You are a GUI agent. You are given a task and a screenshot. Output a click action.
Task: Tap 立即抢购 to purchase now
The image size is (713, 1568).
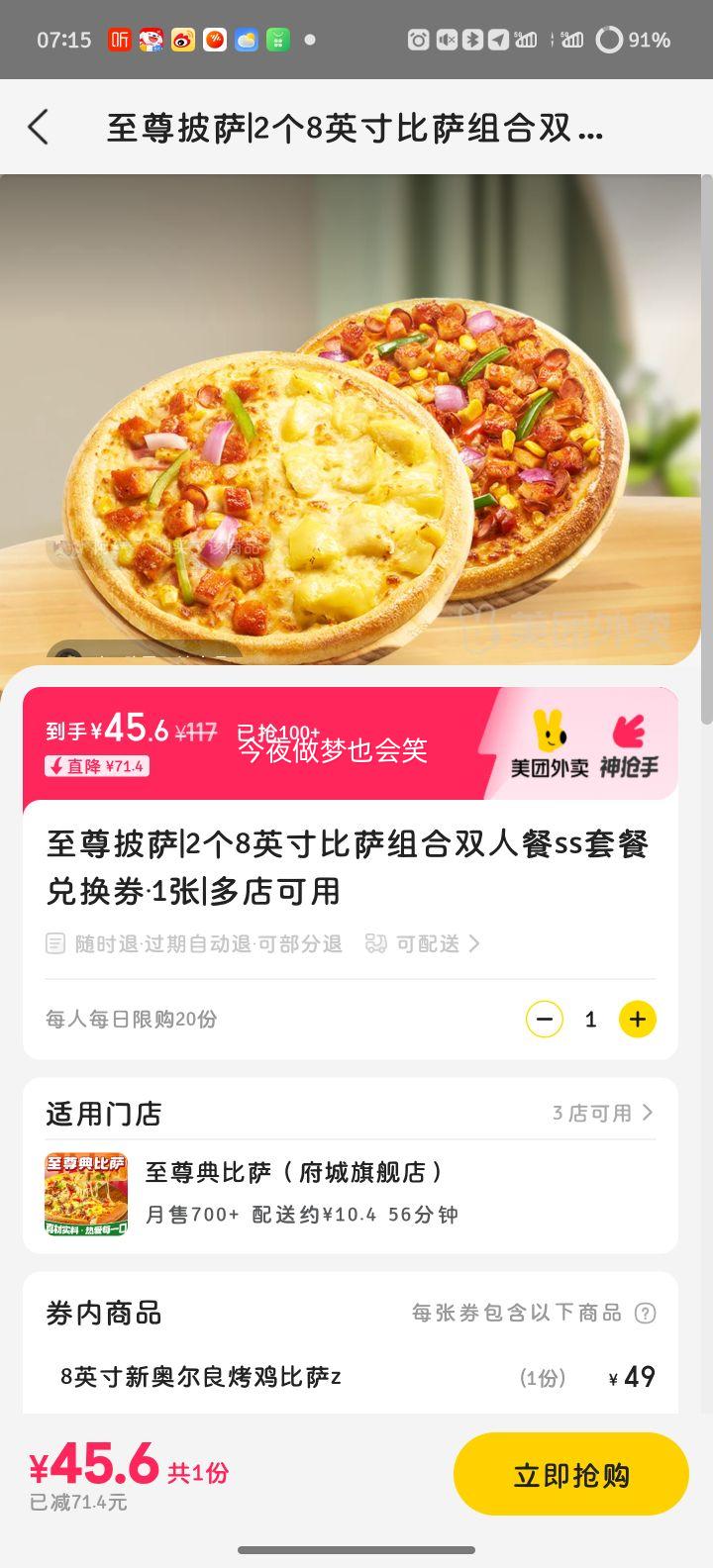point(571,1473)
